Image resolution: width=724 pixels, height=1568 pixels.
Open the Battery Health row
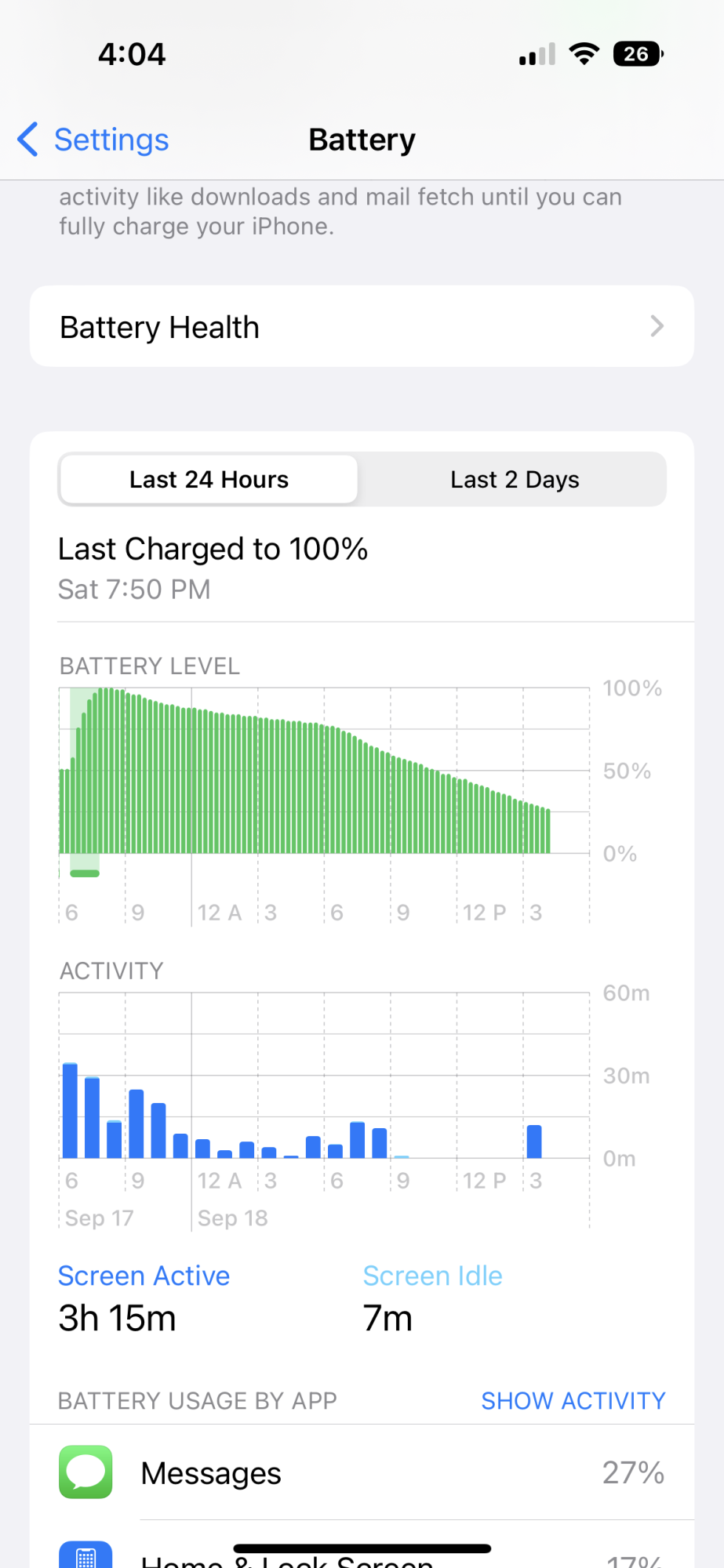(x=362, y=327)
